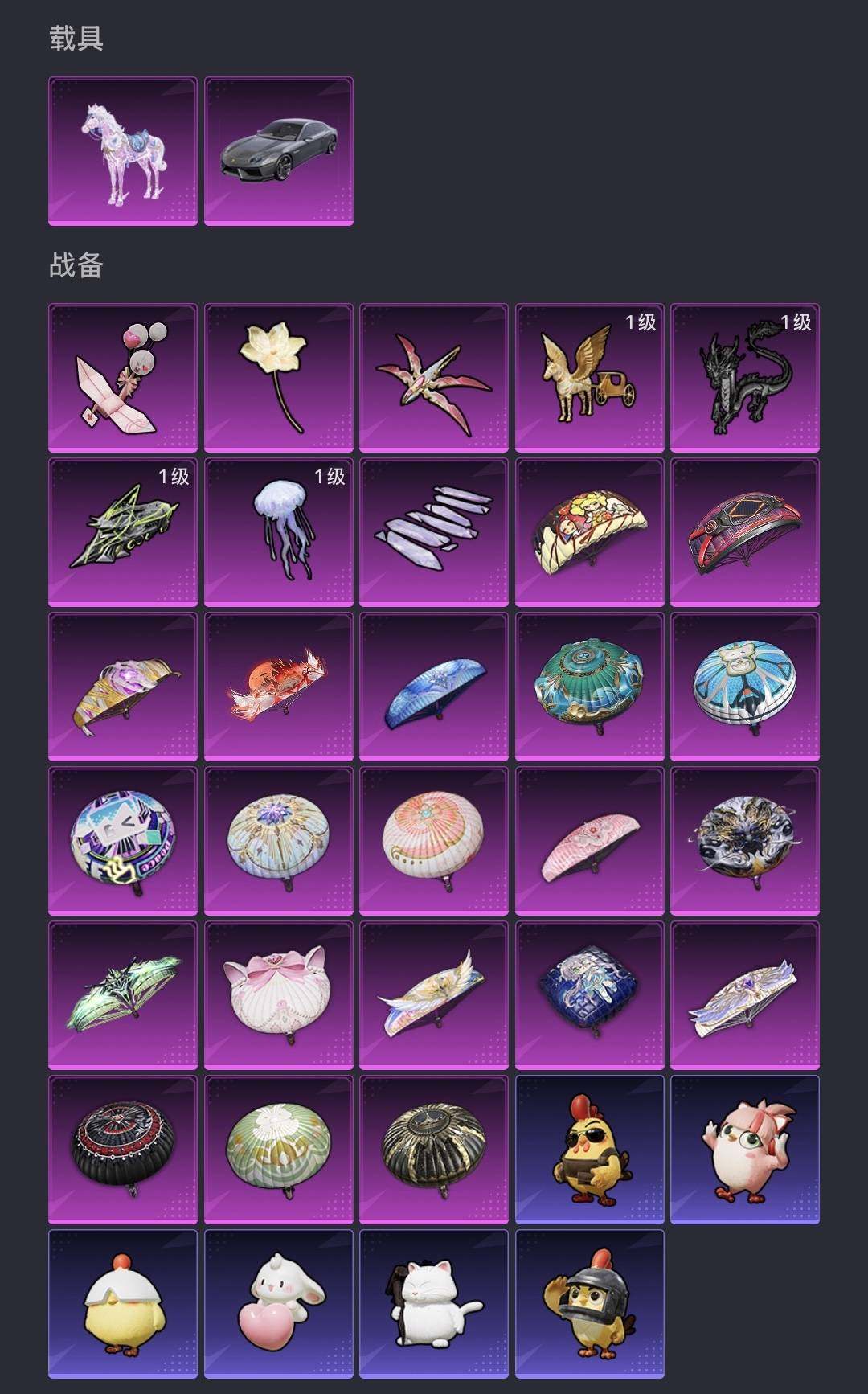Image resolution: width=868 pixels, height=1394 pixels.
Task: Tap the cartoon characters parachute tile
Action: pyautogui.click(x=589, y=532)
